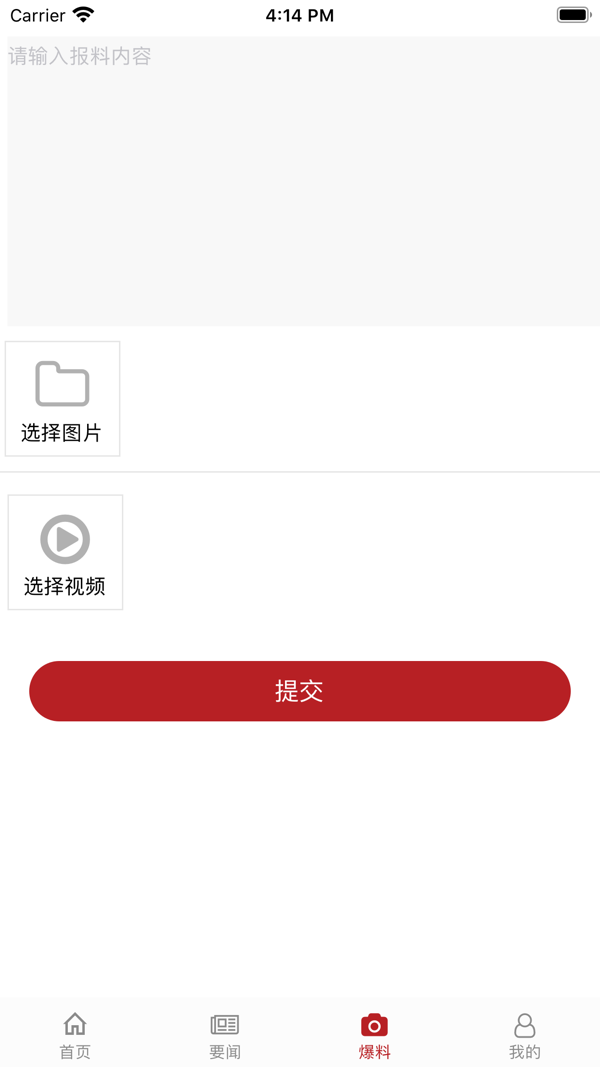Tap the 请输入报料内容 text field
Viewport: 600px width, 1067px height.
point(303,181)
